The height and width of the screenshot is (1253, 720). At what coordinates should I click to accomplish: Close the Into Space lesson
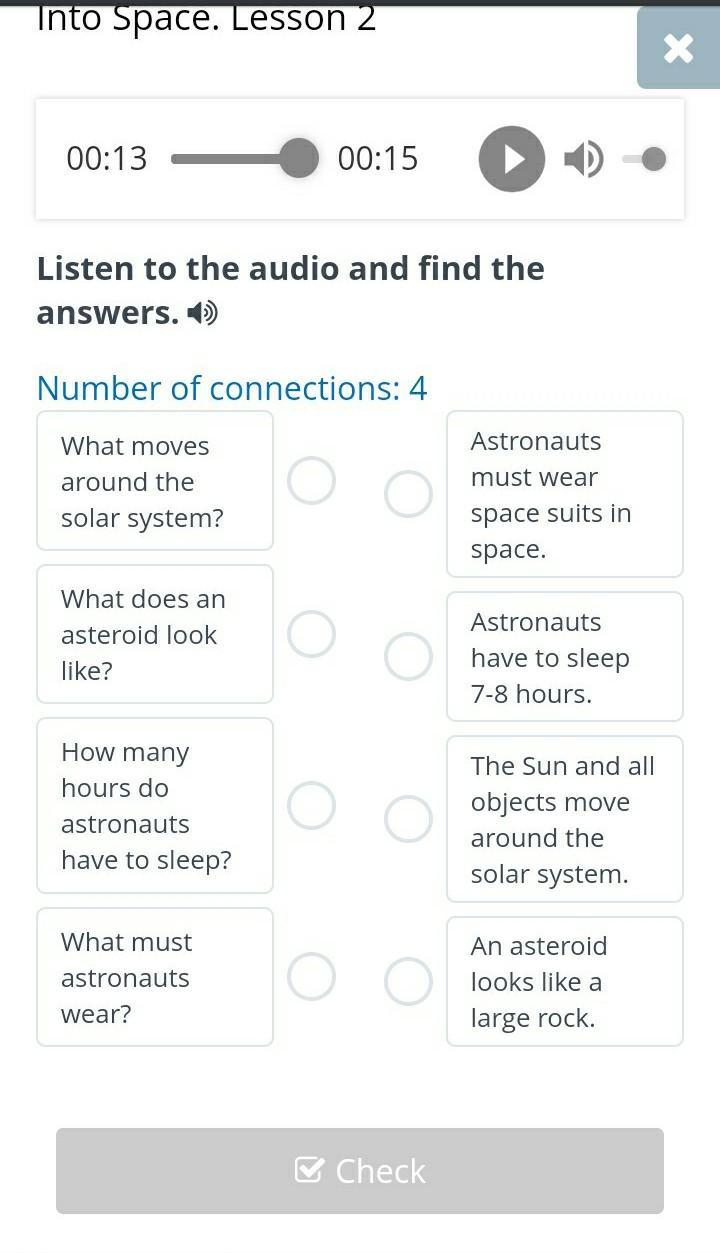[x=678, y=48]
